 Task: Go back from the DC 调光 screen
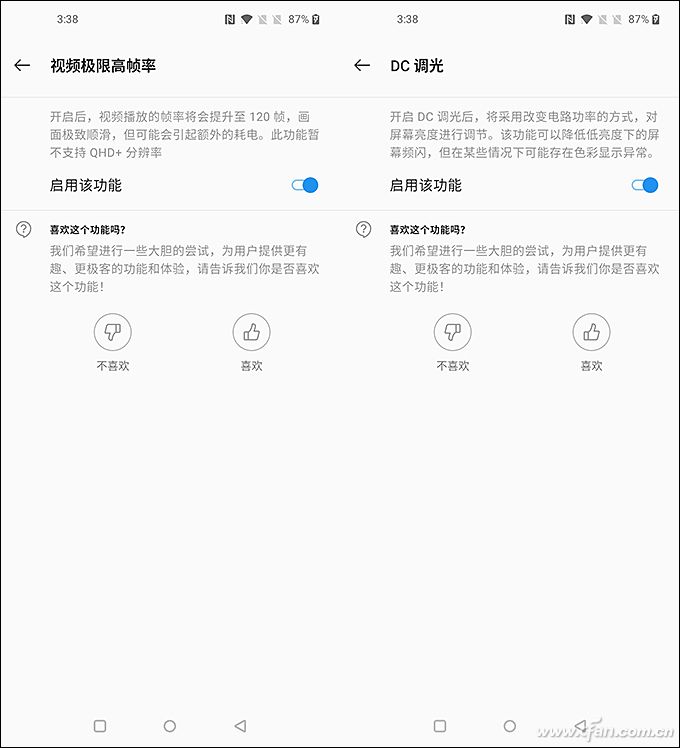coord(362,66)
